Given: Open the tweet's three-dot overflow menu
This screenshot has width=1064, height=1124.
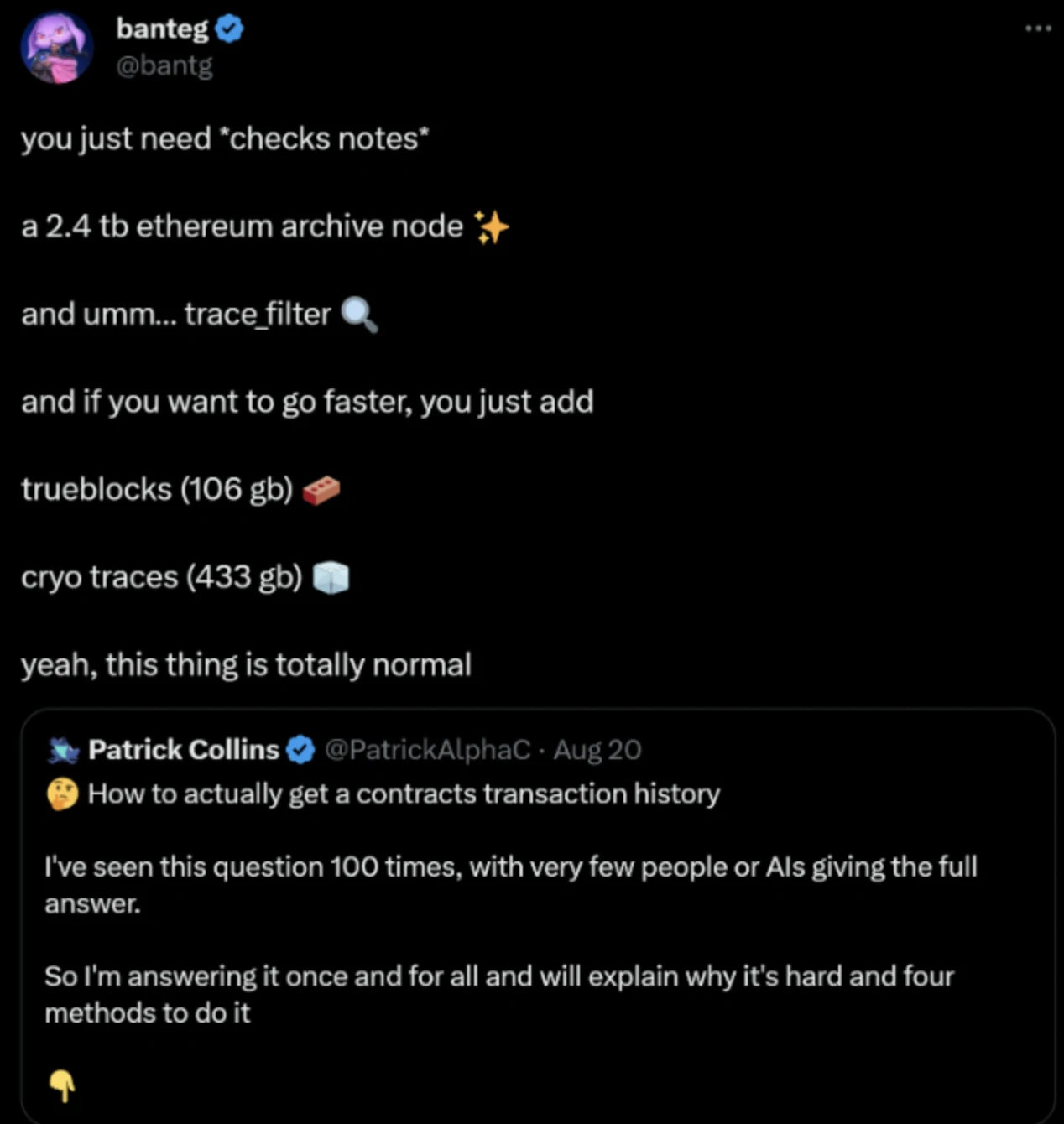Looking at the screenshot, I should coord(1037,29).
